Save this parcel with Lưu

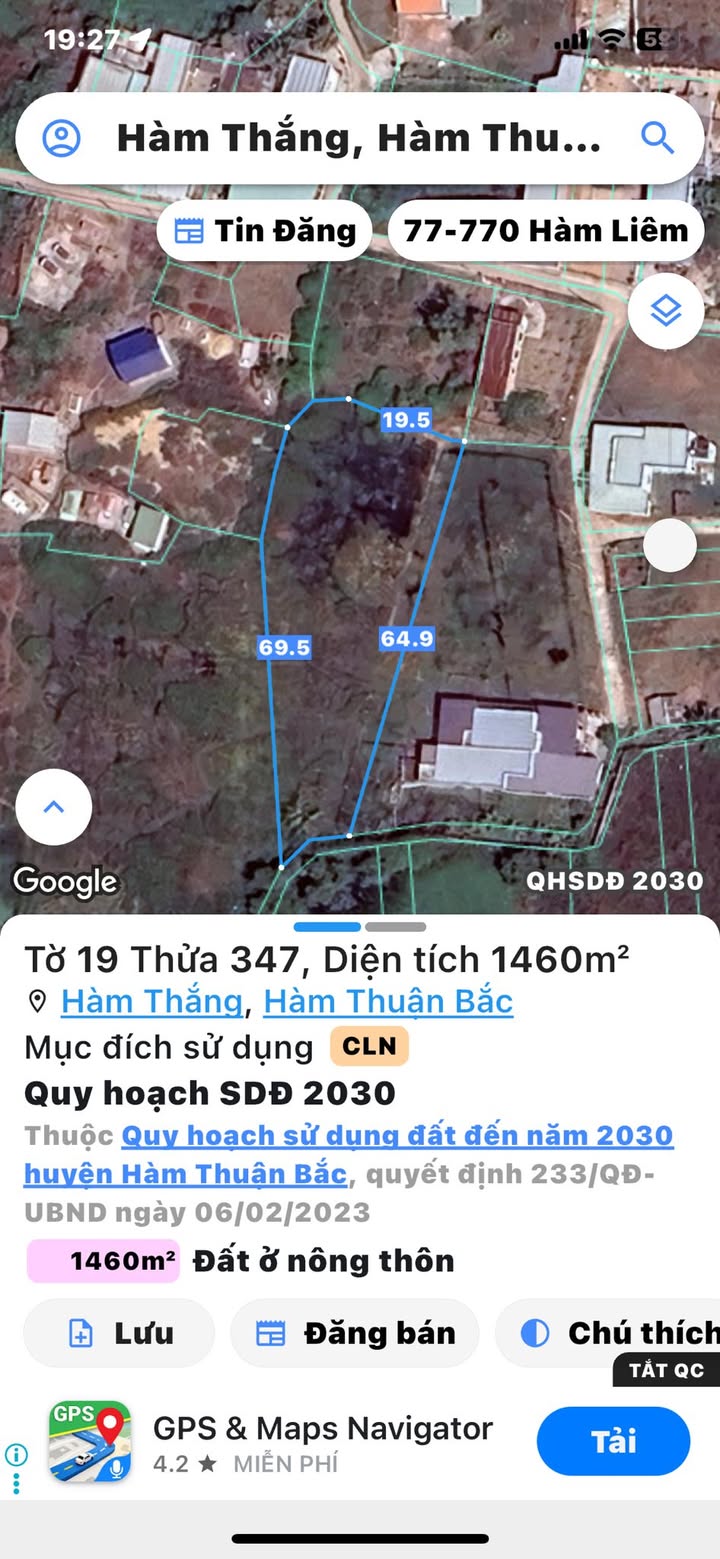coord(119,1333)
